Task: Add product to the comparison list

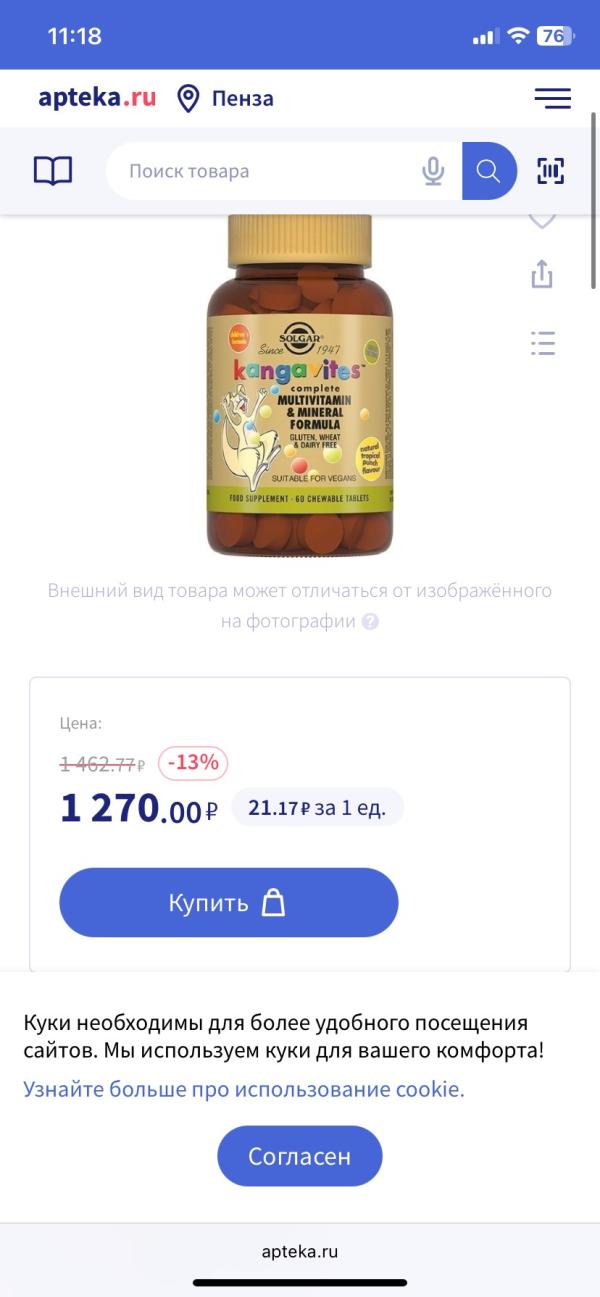Action: (x=542, y=343)
